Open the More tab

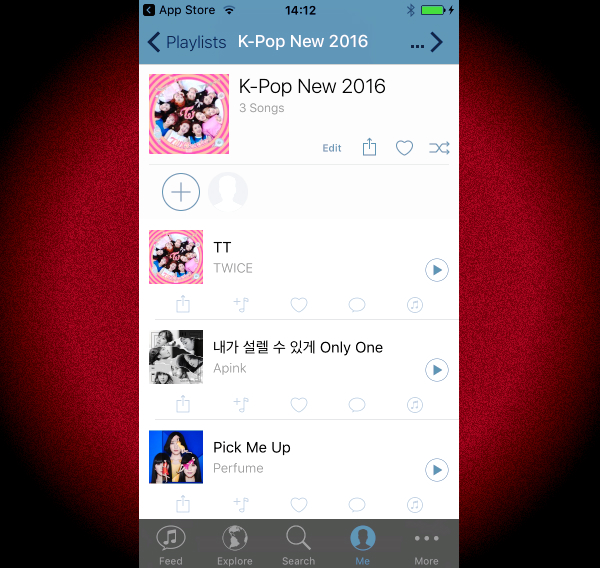point(426,545)
